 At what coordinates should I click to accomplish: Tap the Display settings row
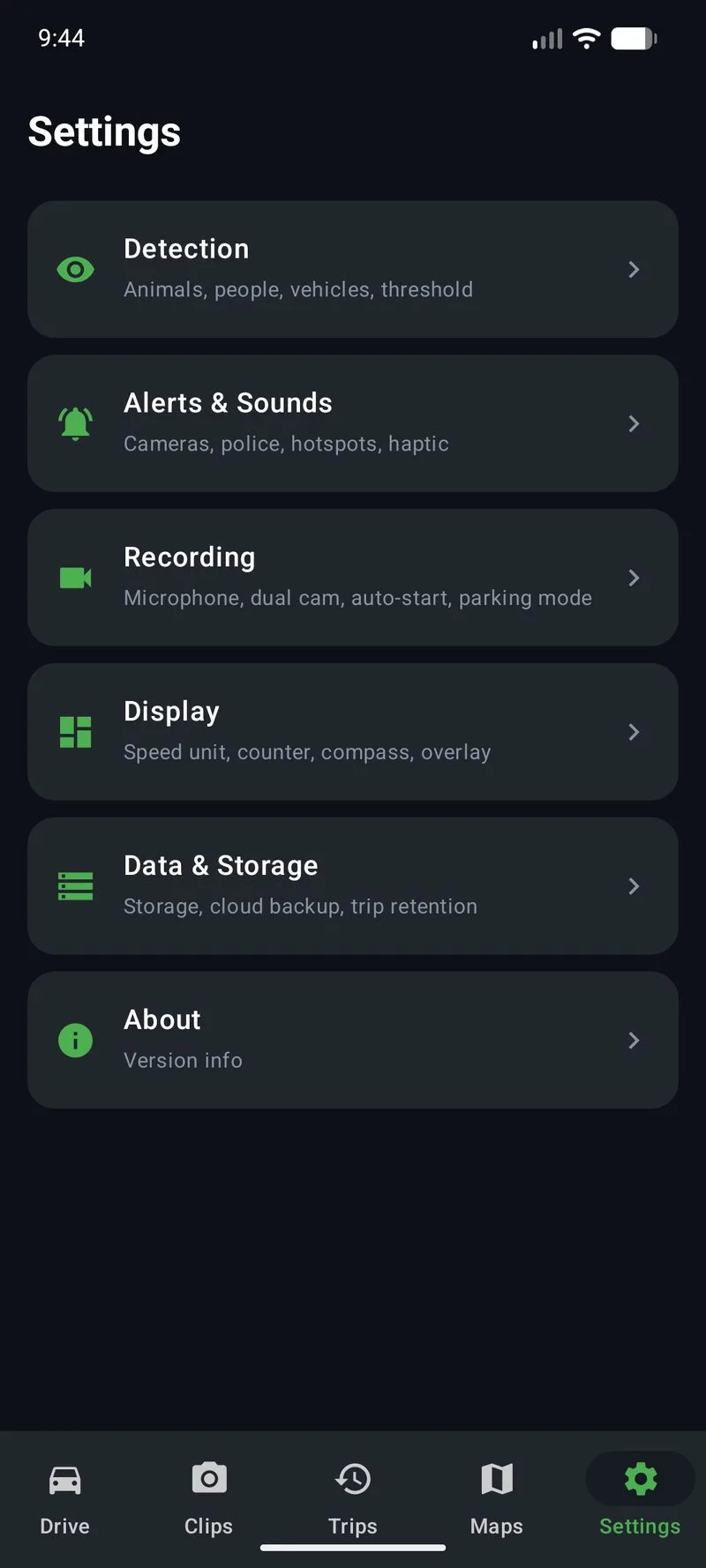[353, 732]
